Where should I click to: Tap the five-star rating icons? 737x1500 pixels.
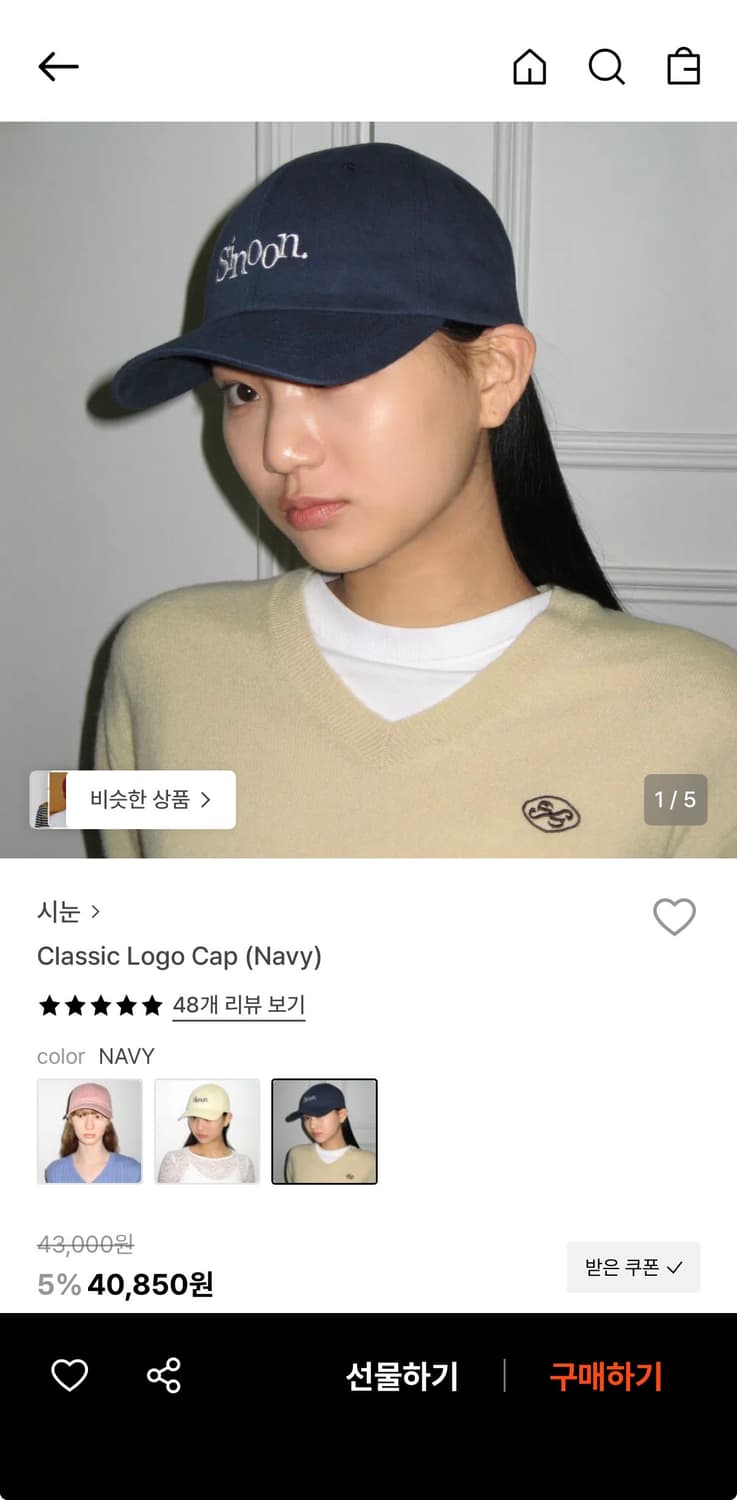(x=100, y=1004)
